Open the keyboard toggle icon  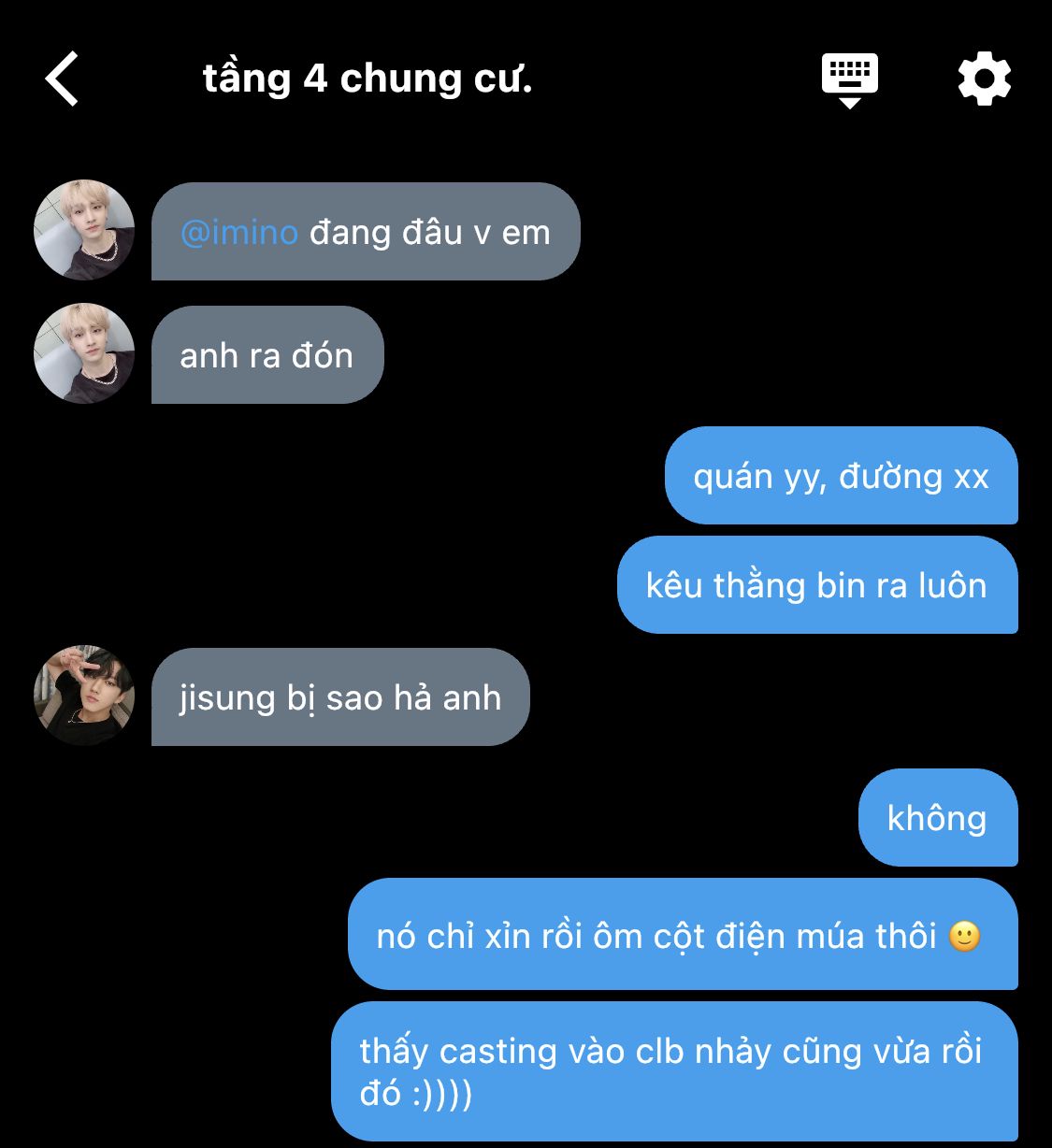849,79
